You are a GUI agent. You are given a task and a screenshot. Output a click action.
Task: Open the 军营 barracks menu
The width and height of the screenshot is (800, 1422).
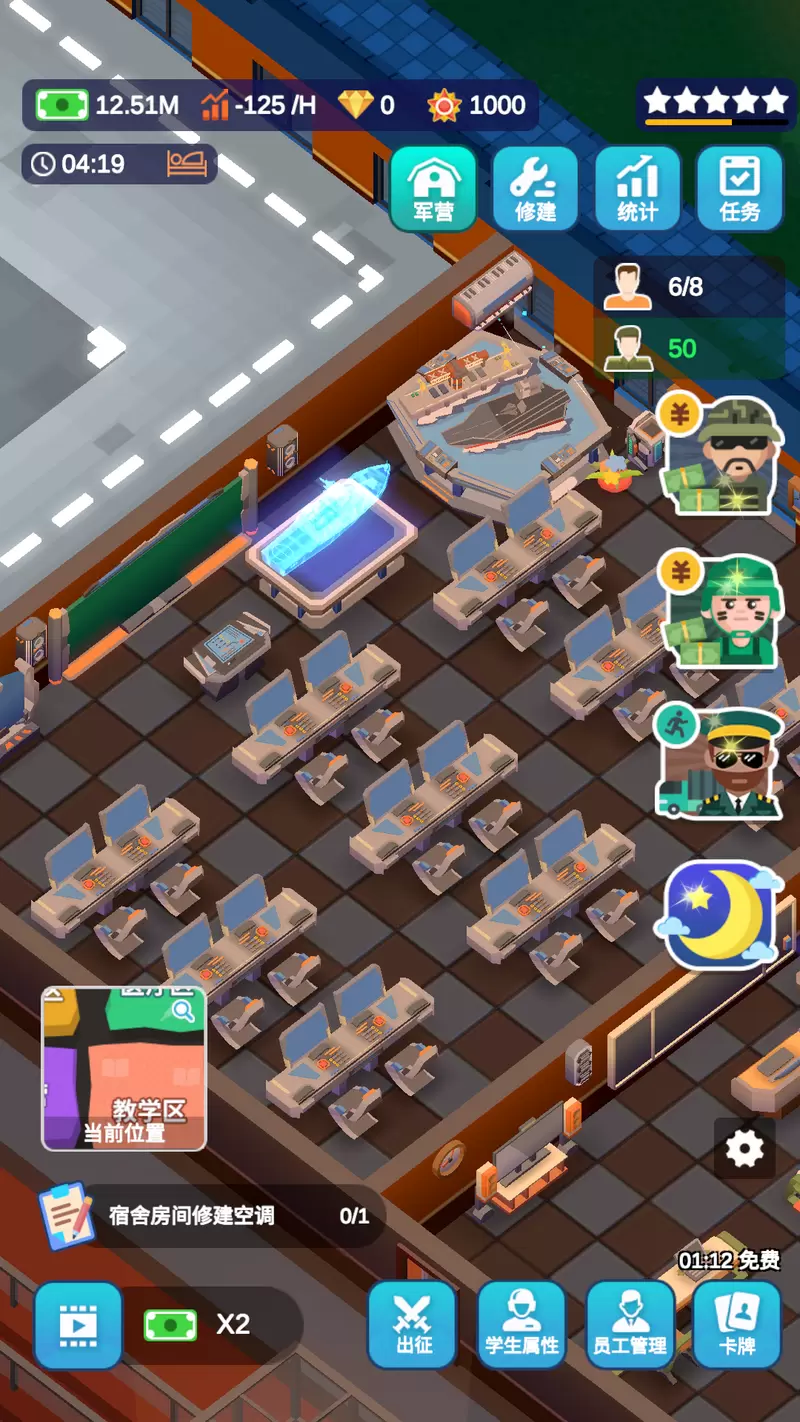(x=432, y=188)
